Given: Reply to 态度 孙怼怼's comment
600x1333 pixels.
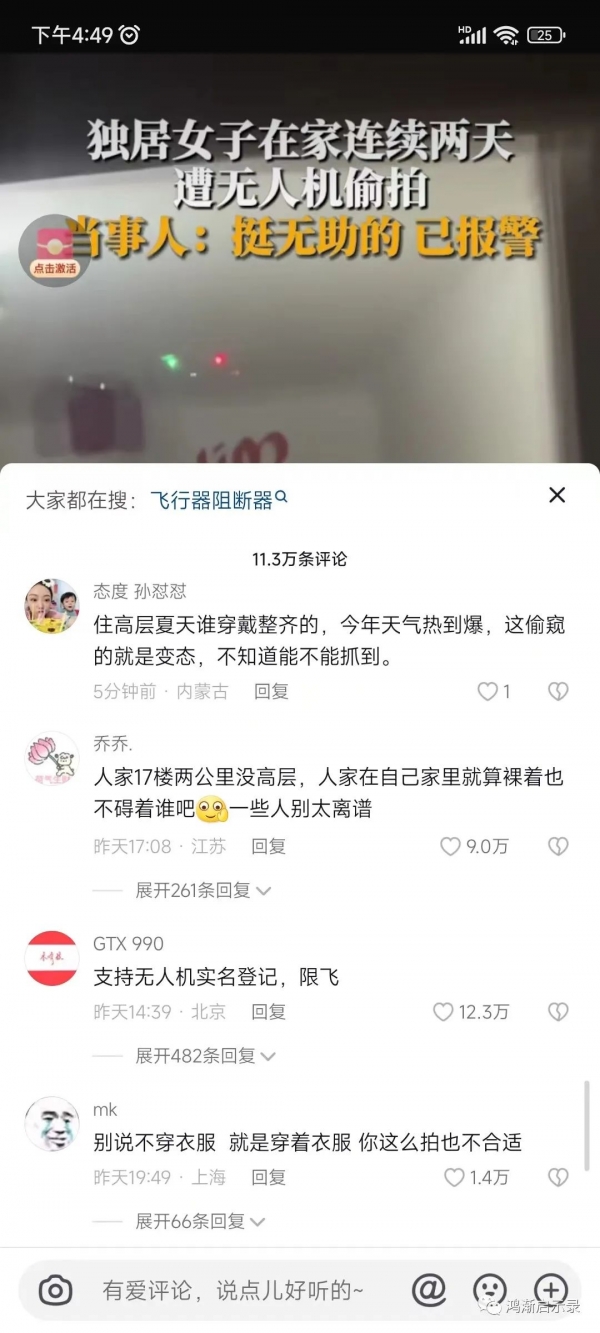Looking at the screenshot, I should 271,691.
